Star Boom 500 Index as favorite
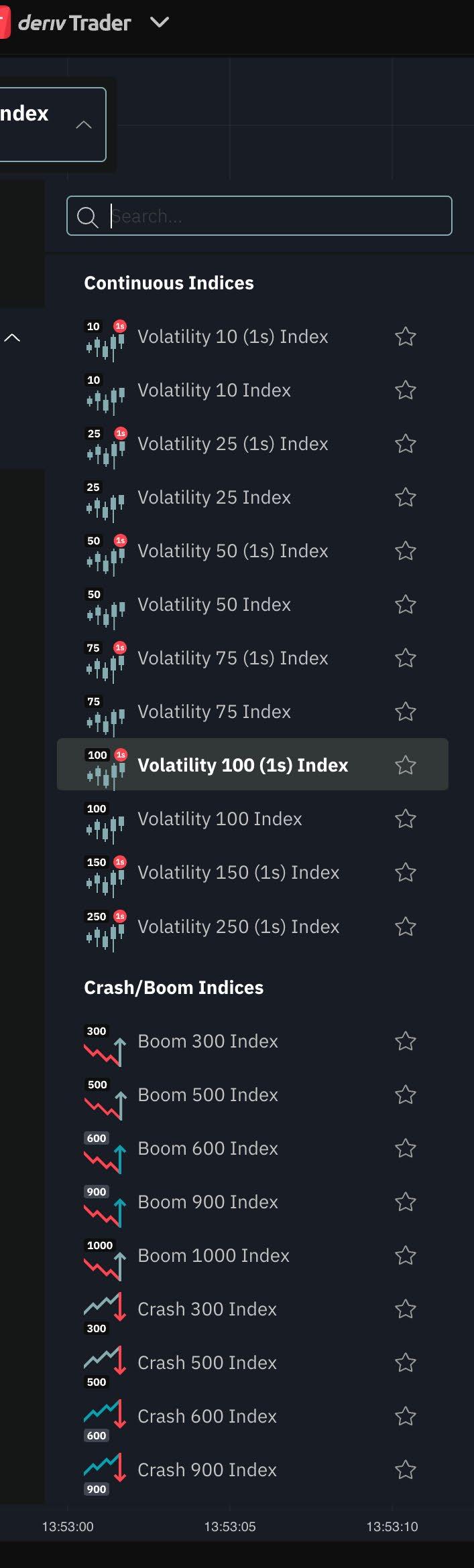The image size is (474, 1568). click(x=405, y=1094)
